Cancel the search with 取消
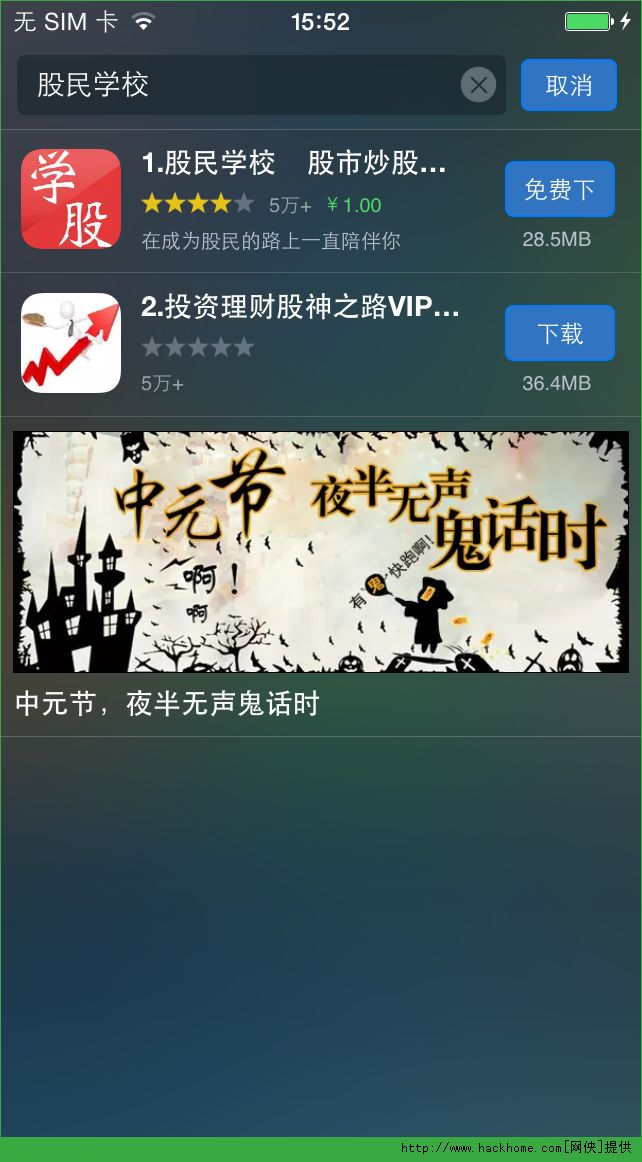This screenshot has height=1162, width=642. tap(568, 85)
